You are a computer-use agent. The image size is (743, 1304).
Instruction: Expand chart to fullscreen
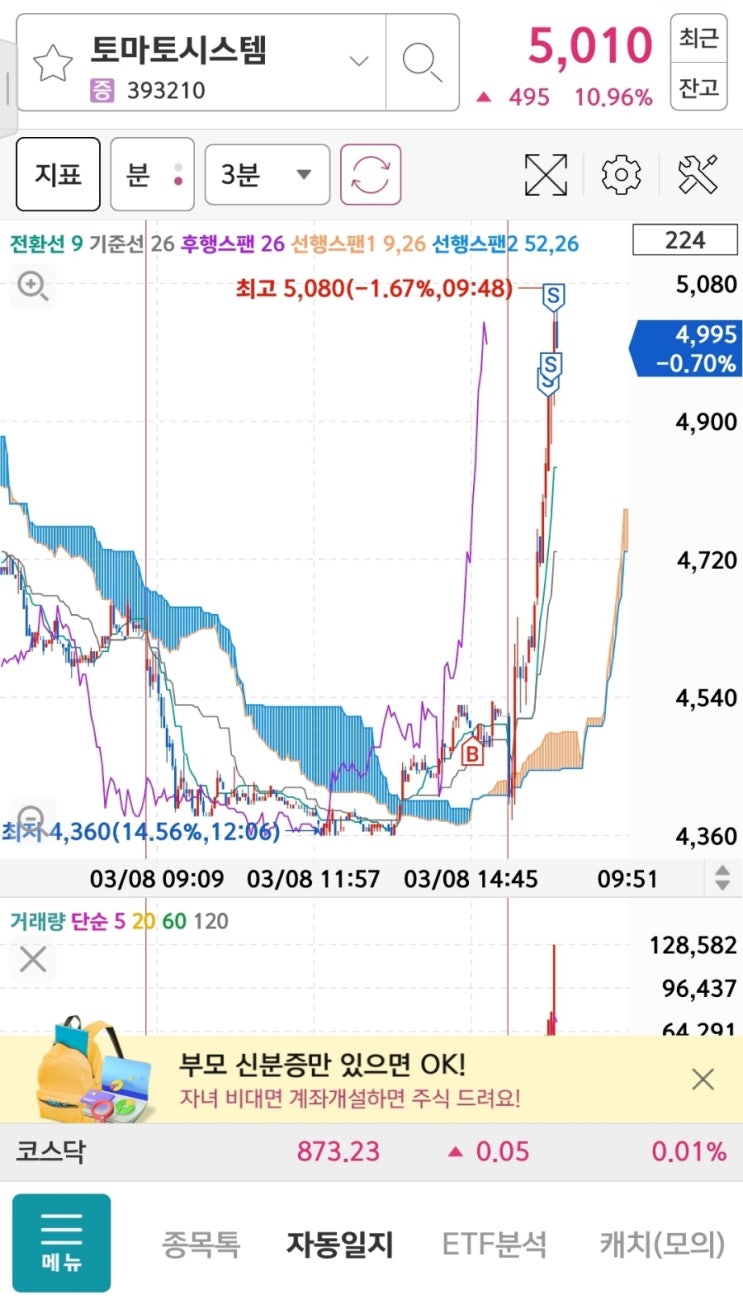tap(546, 175)
